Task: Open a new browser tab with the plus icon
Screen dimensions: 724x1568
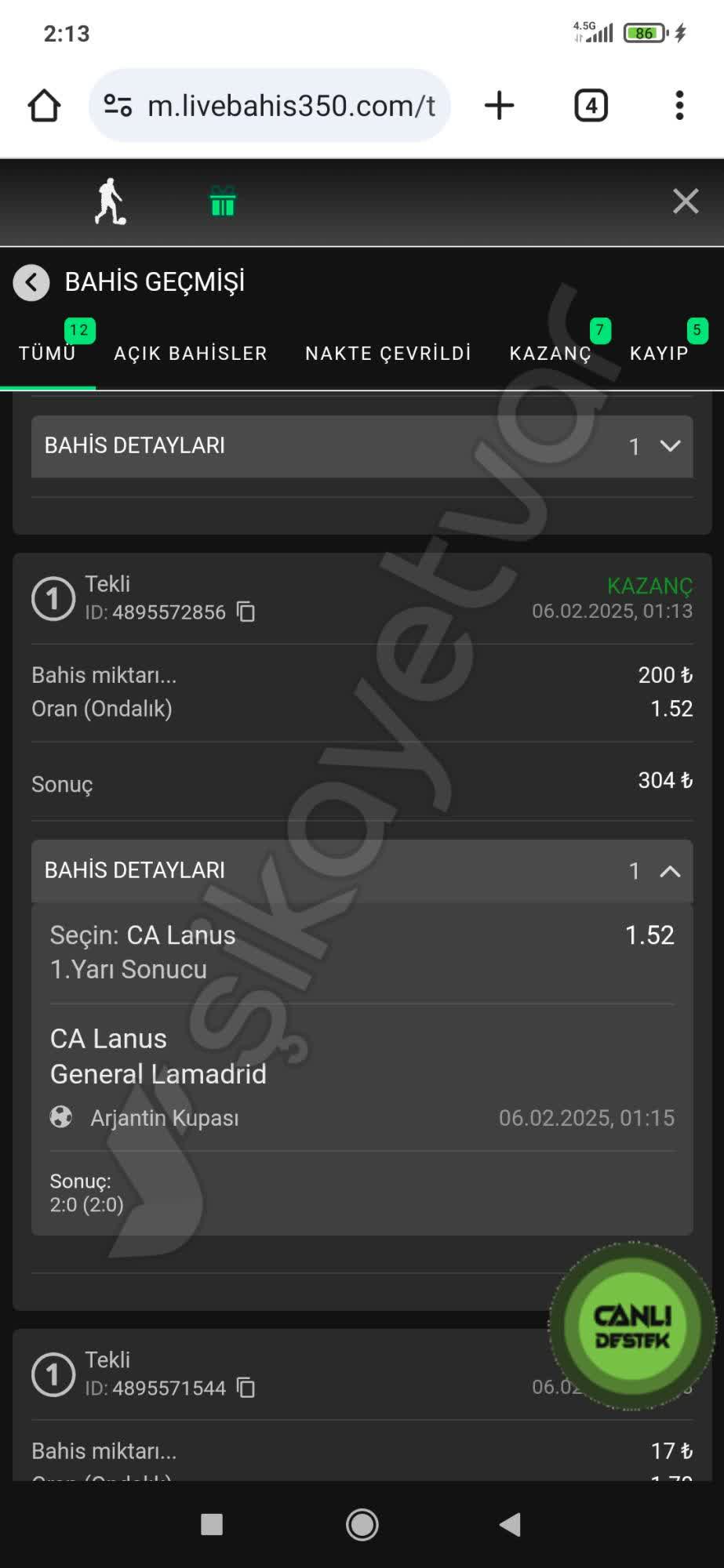Action: point(499,106)
